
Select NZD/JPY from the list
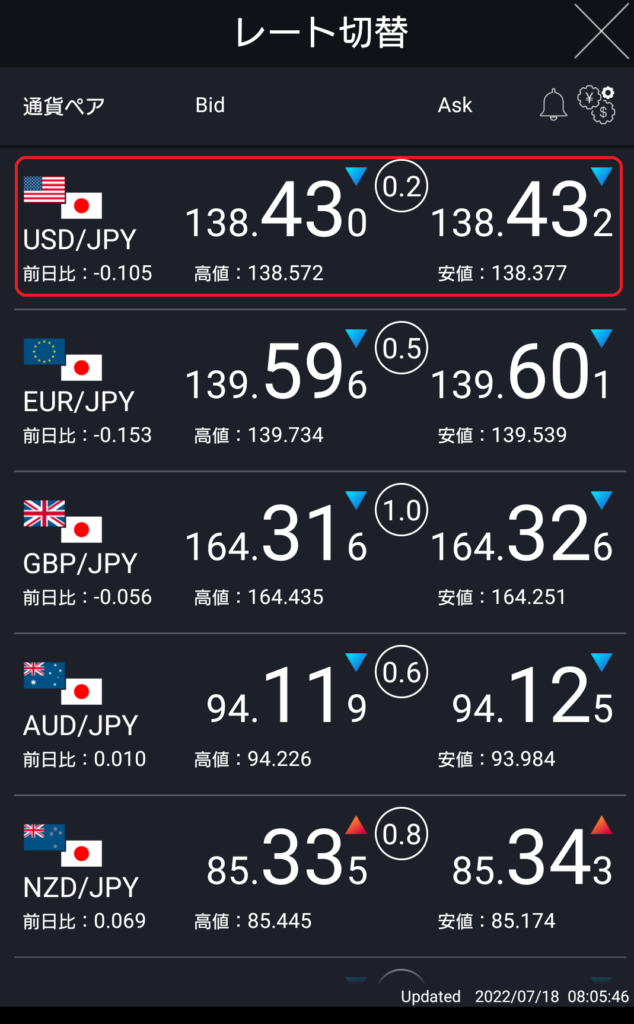[x=319, y=876]
